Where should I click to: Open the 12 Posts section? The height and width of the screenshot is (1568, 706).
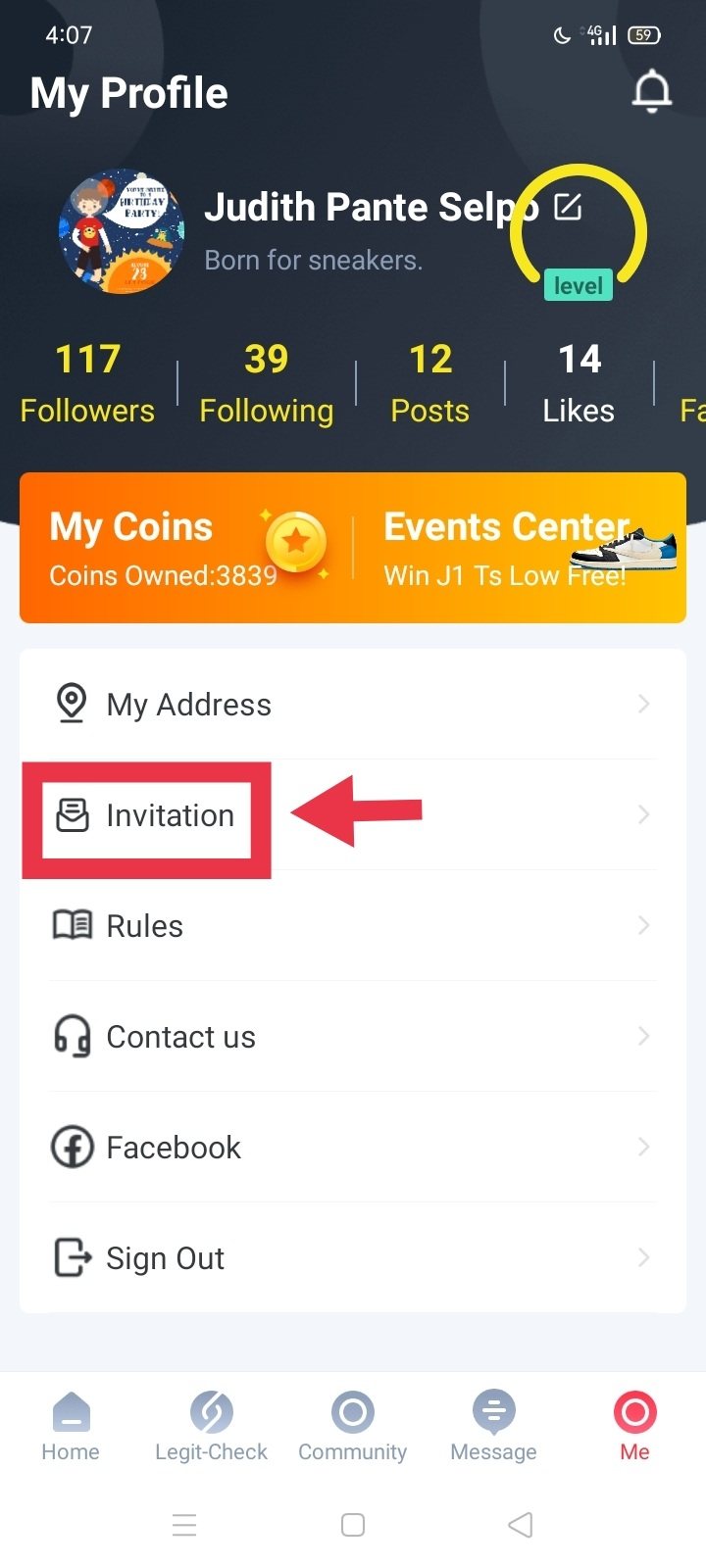429,384
